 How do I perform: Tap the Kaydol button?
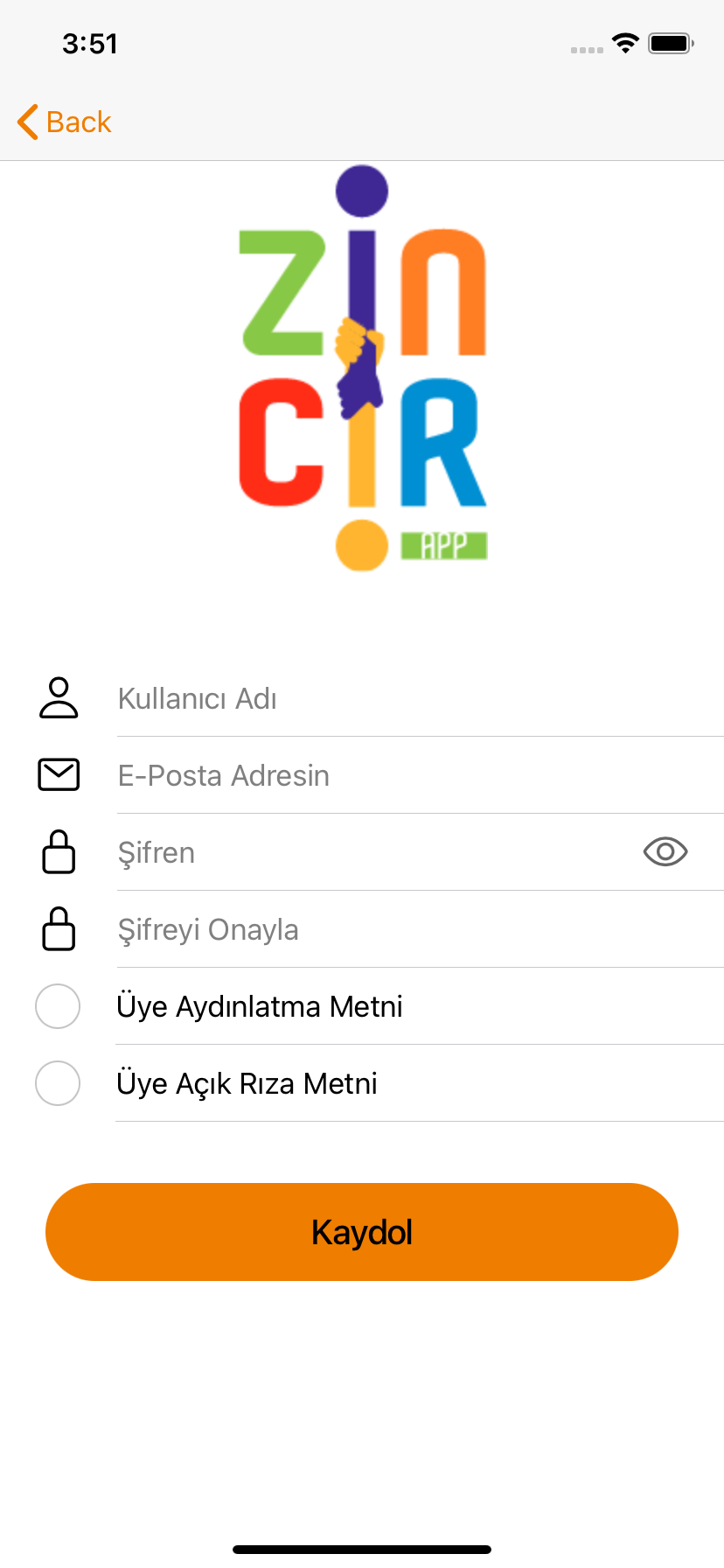coord(362,1232)
